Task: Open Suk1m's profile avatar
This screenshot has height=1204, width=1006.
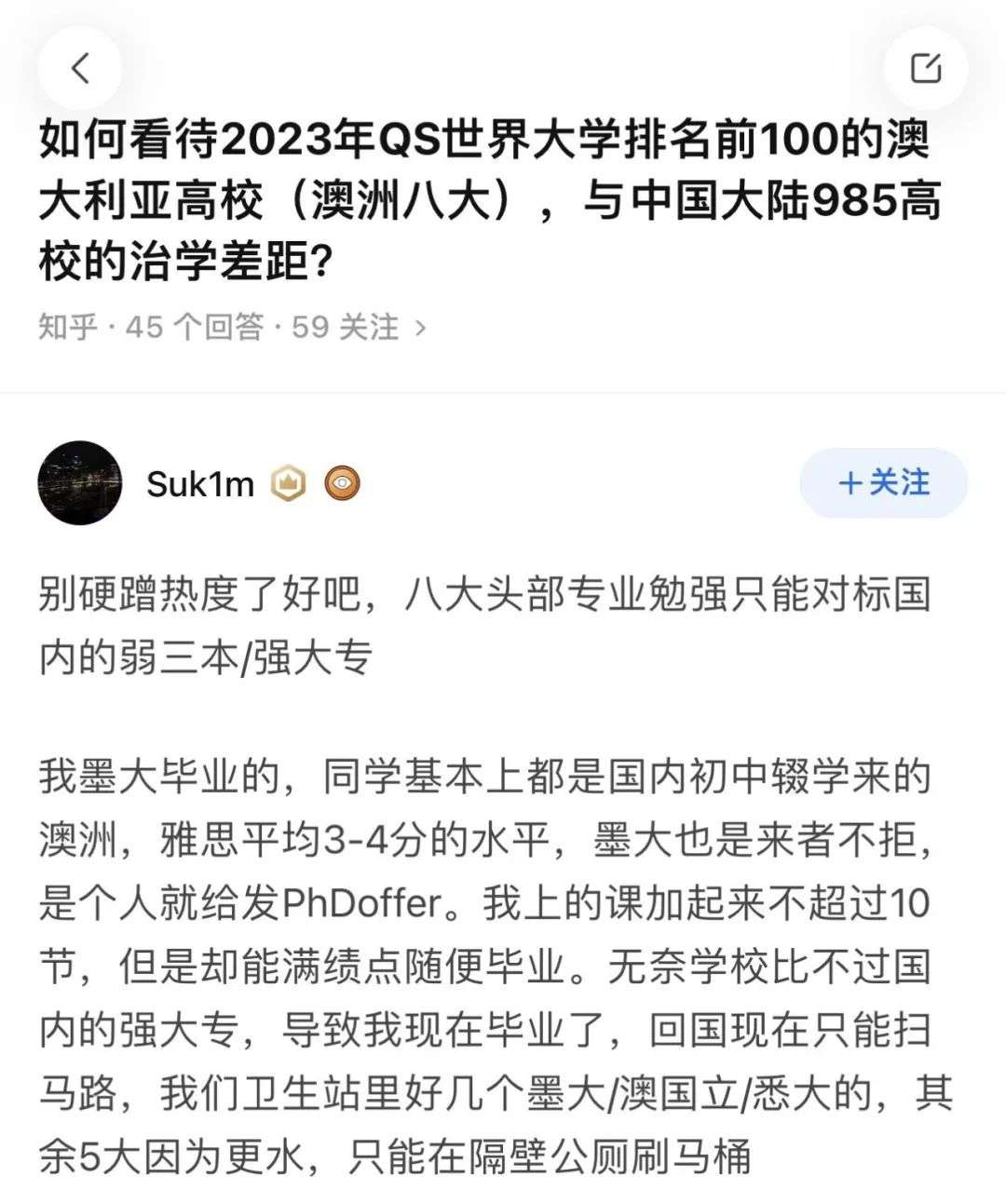Action: point(80,482)
